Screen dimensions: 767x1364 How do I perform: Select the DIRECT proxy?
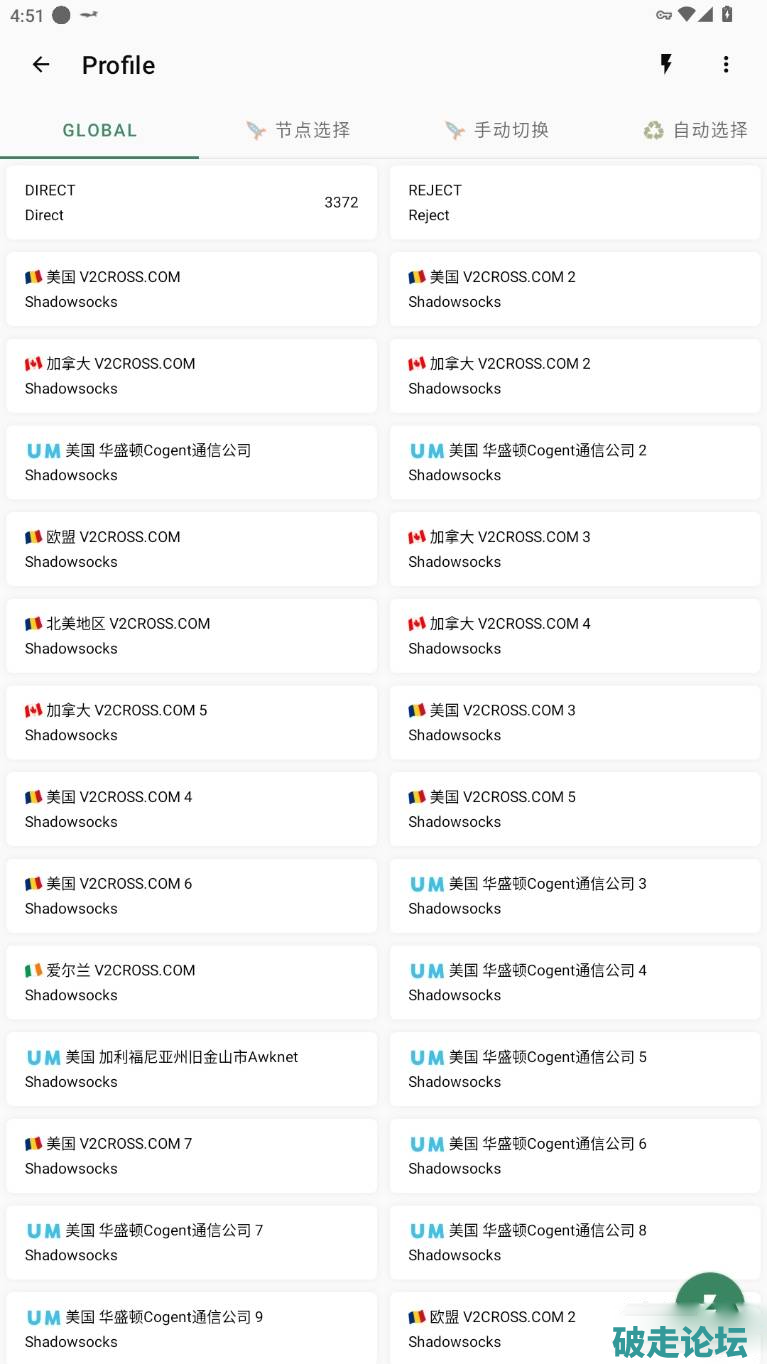click(x=191, y=202)
